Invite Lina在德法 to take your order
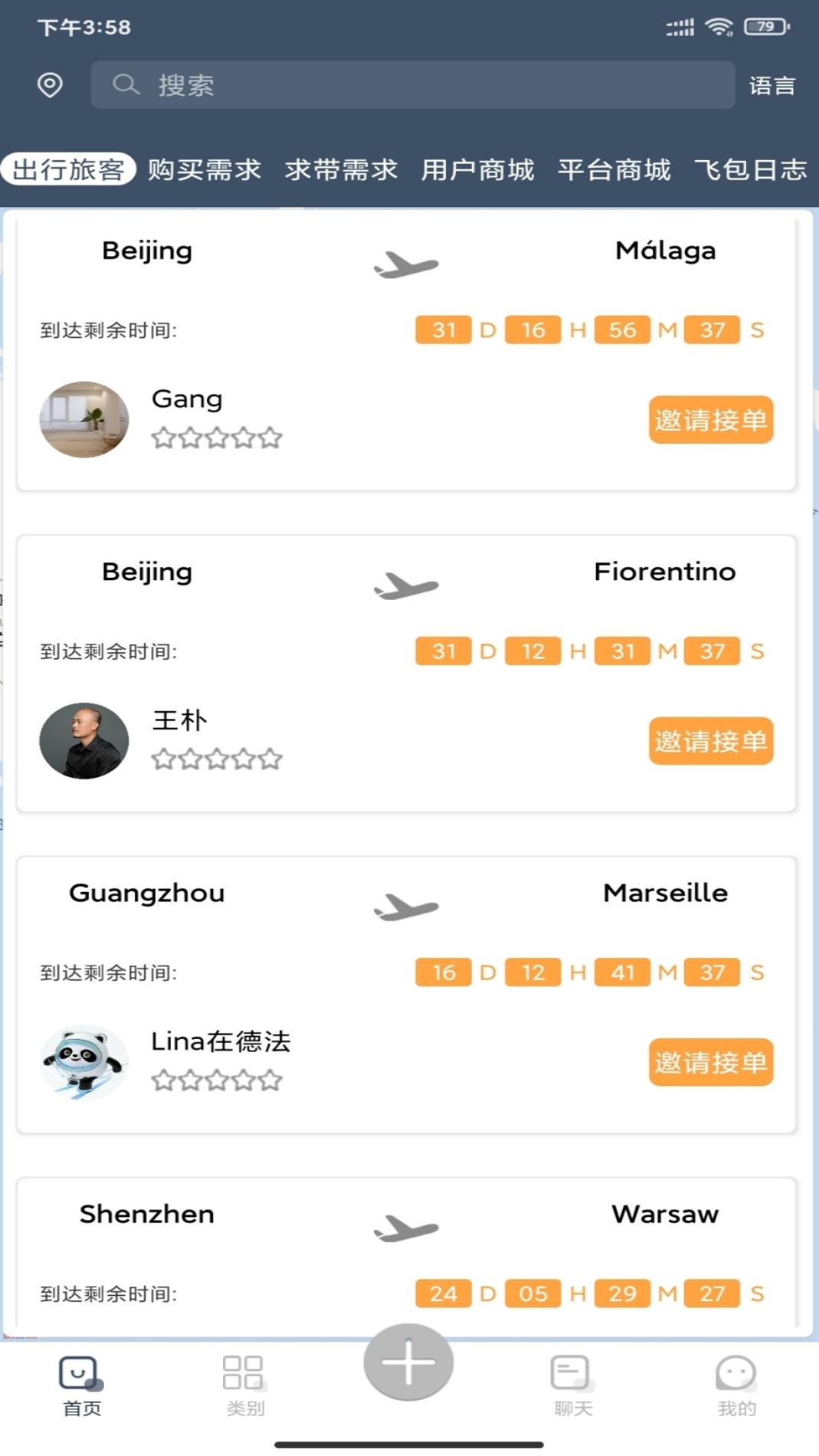This screenshot has width=819, height=1456. click(x=710, y=1061)
